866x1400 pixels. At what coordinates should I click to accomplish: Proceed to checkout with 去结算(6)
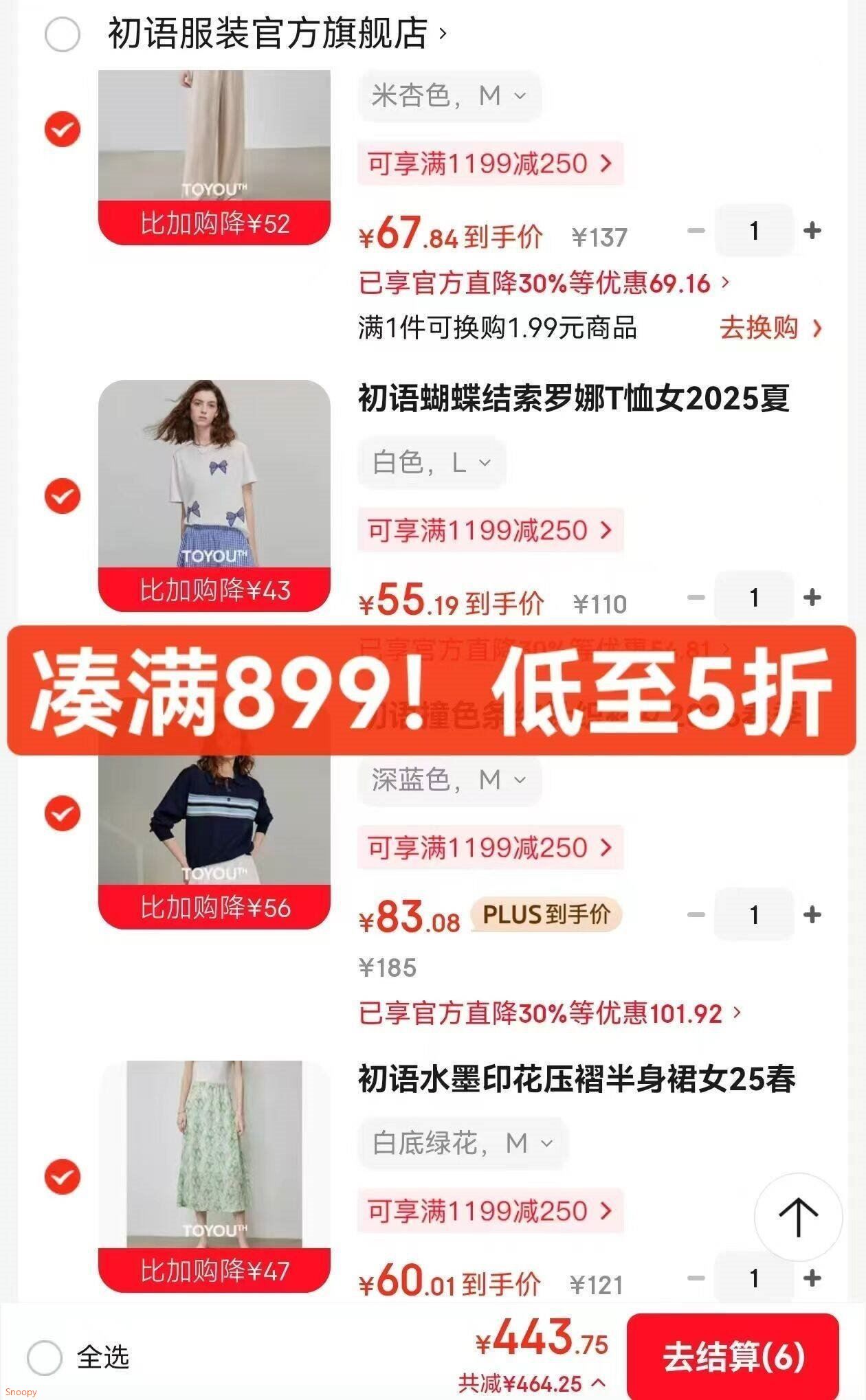pyautogui.click(x=733, y=1357)
